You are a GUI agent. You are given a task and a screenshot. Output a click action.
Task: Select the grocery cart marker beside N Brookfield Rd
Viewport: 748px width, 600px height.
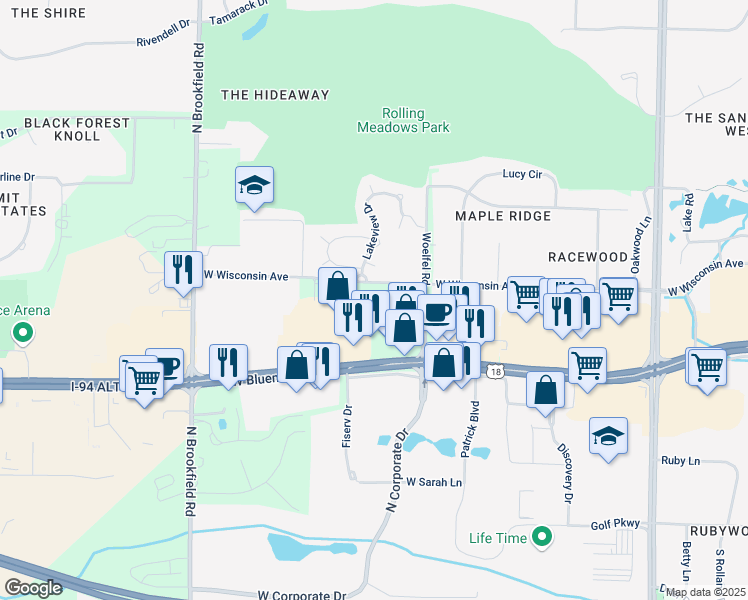144,379
